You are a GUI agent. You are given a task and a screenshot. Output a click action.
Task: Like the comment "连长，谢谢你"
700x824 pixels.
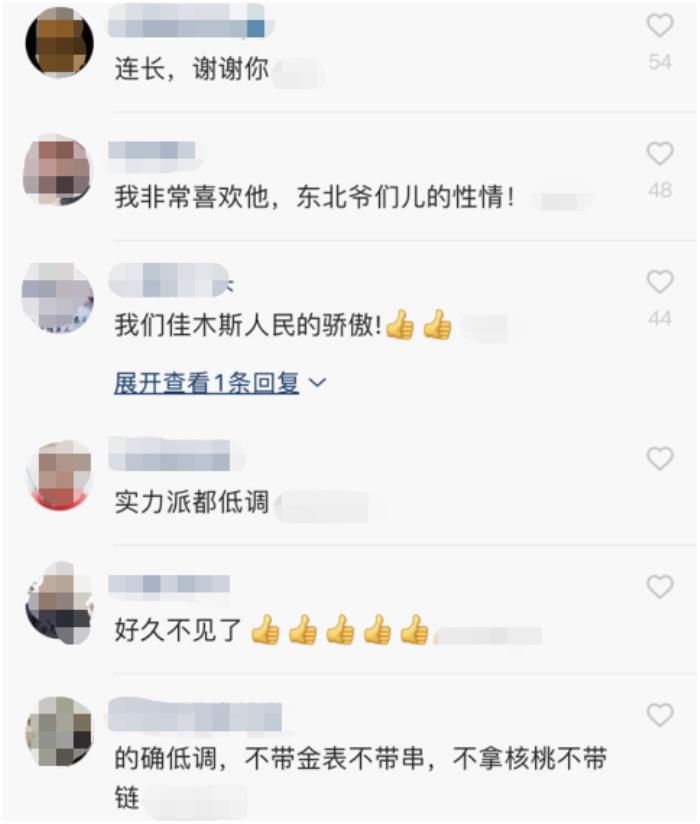coord(659,27)
